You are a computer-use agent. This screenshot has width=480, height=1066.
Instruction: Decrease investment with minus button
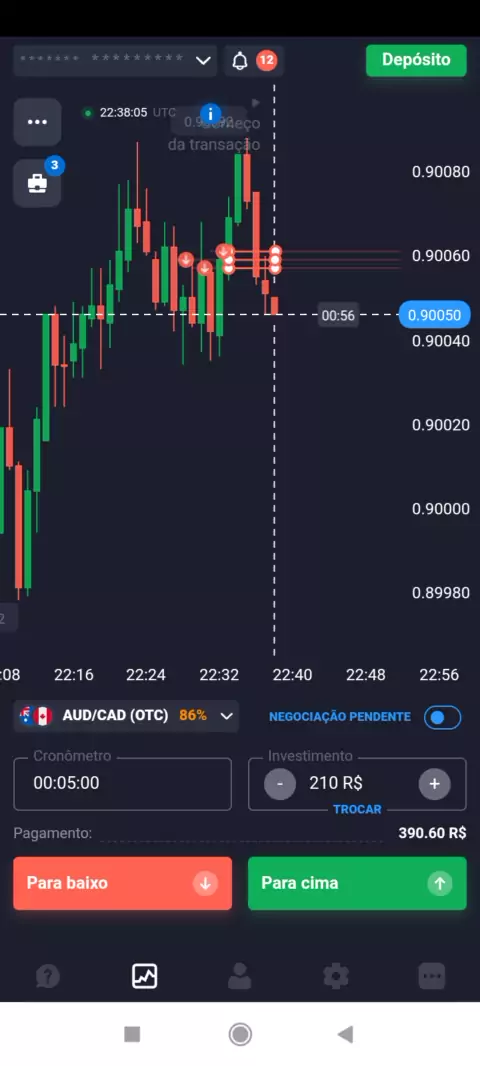coord(280,784)
